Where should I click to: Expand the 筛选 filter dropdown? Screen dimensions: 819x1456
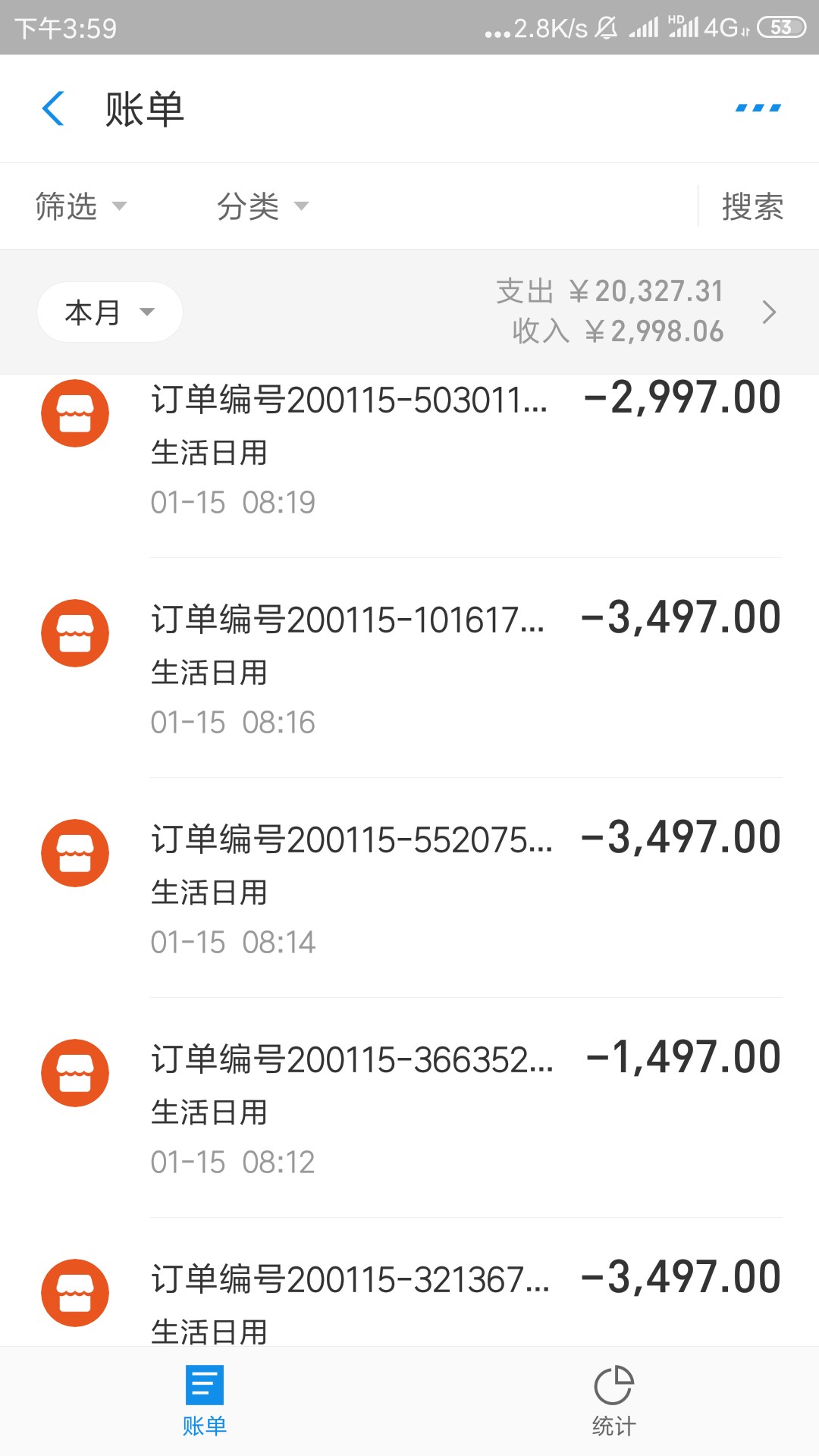point(81,206)
